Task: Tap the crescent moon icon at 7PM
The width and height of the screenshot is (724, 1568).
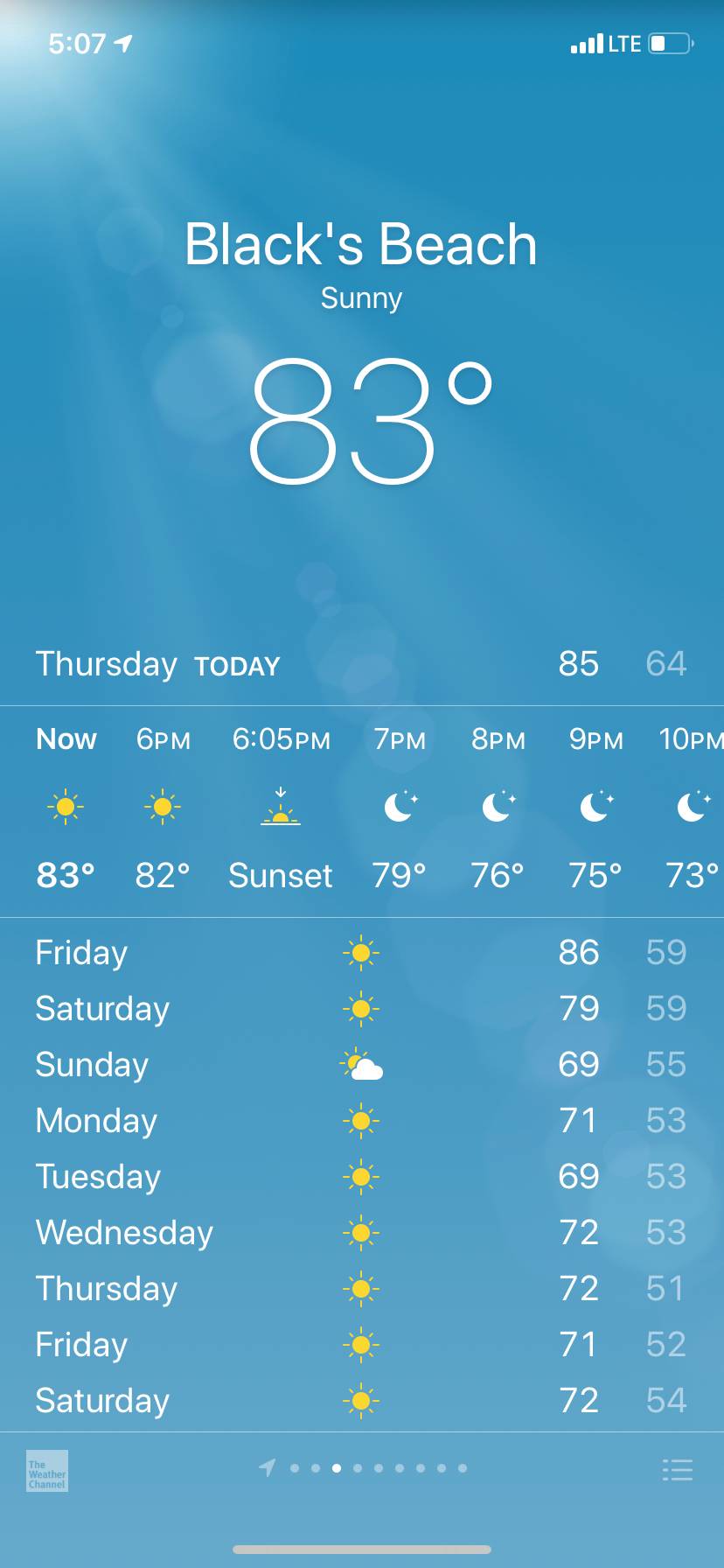Action: 399,807
